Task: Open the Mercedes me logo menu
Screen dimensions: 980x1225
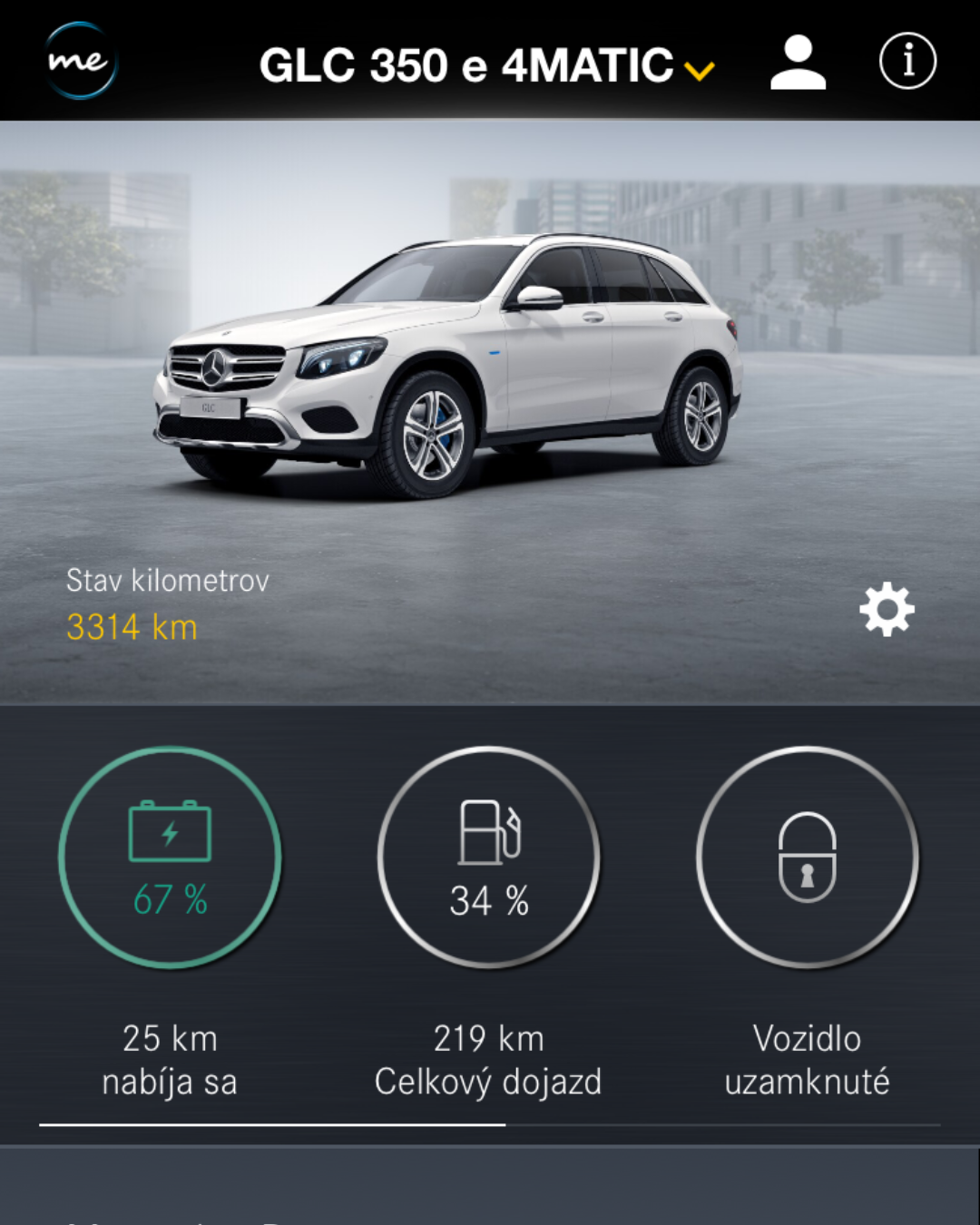Action: (x=80, y=61)
